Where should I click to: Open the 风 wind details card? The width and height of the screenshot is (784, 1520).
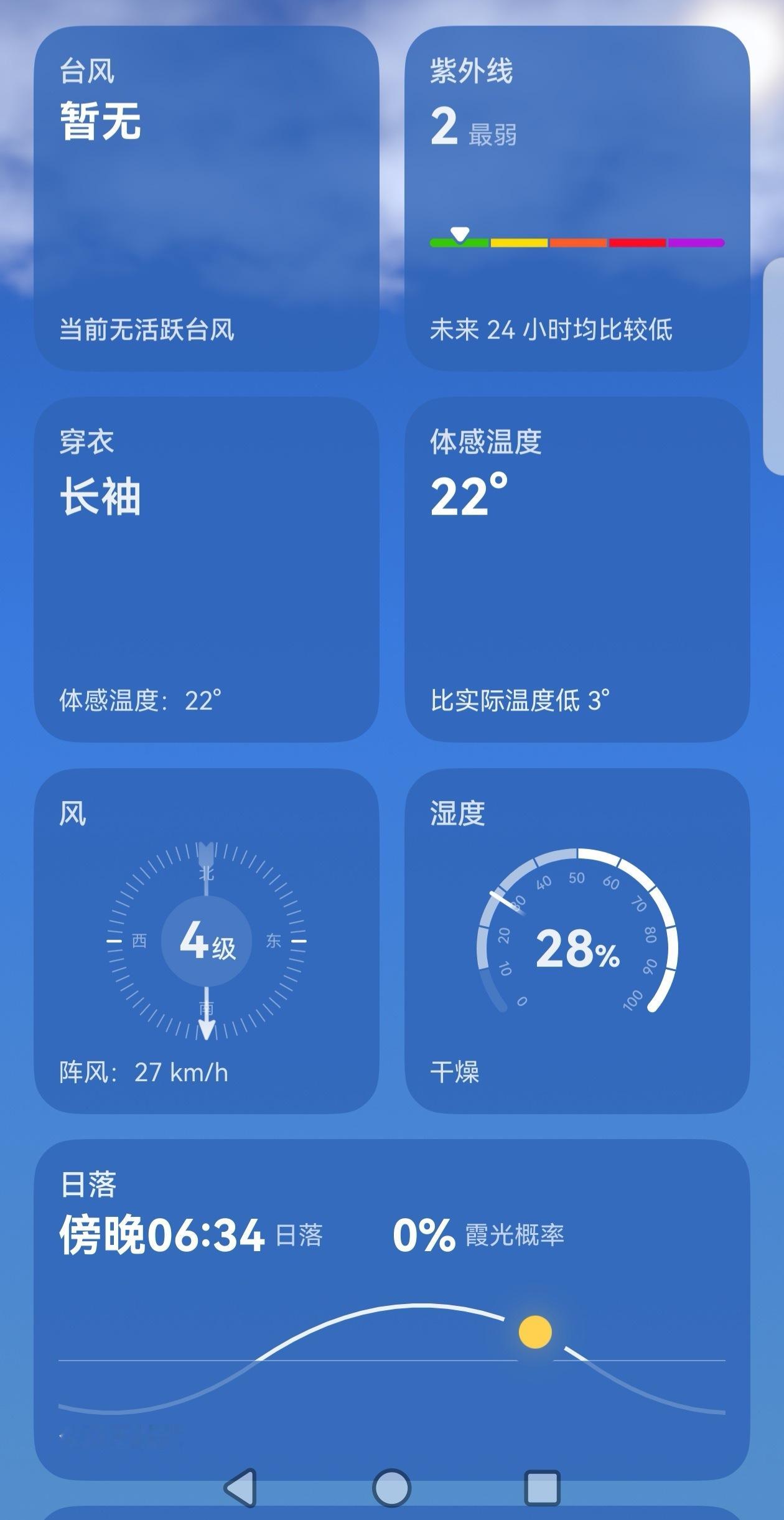(x=207, y=941)
